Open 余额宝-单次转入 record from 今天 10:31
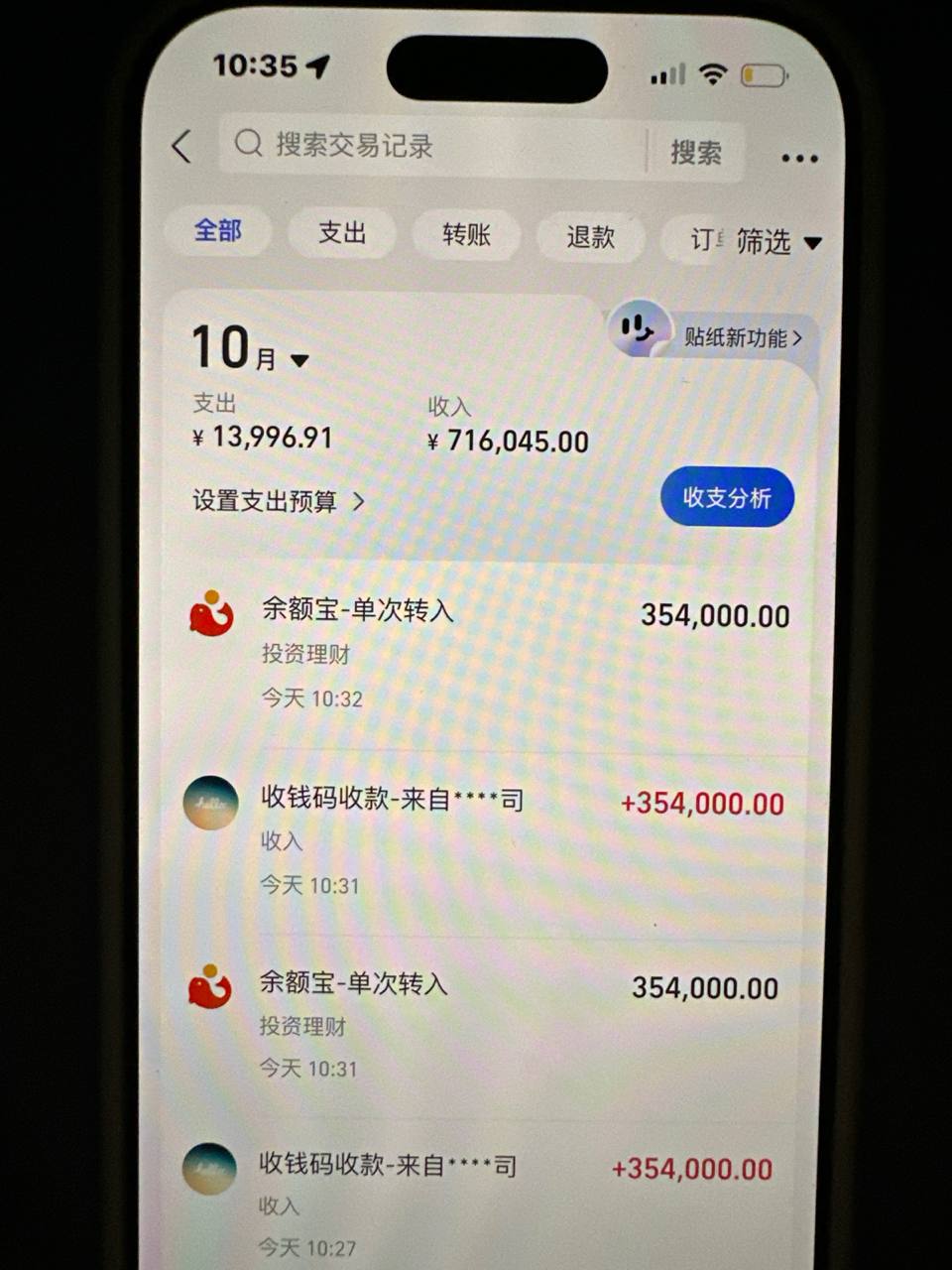 coord(486,1024)
